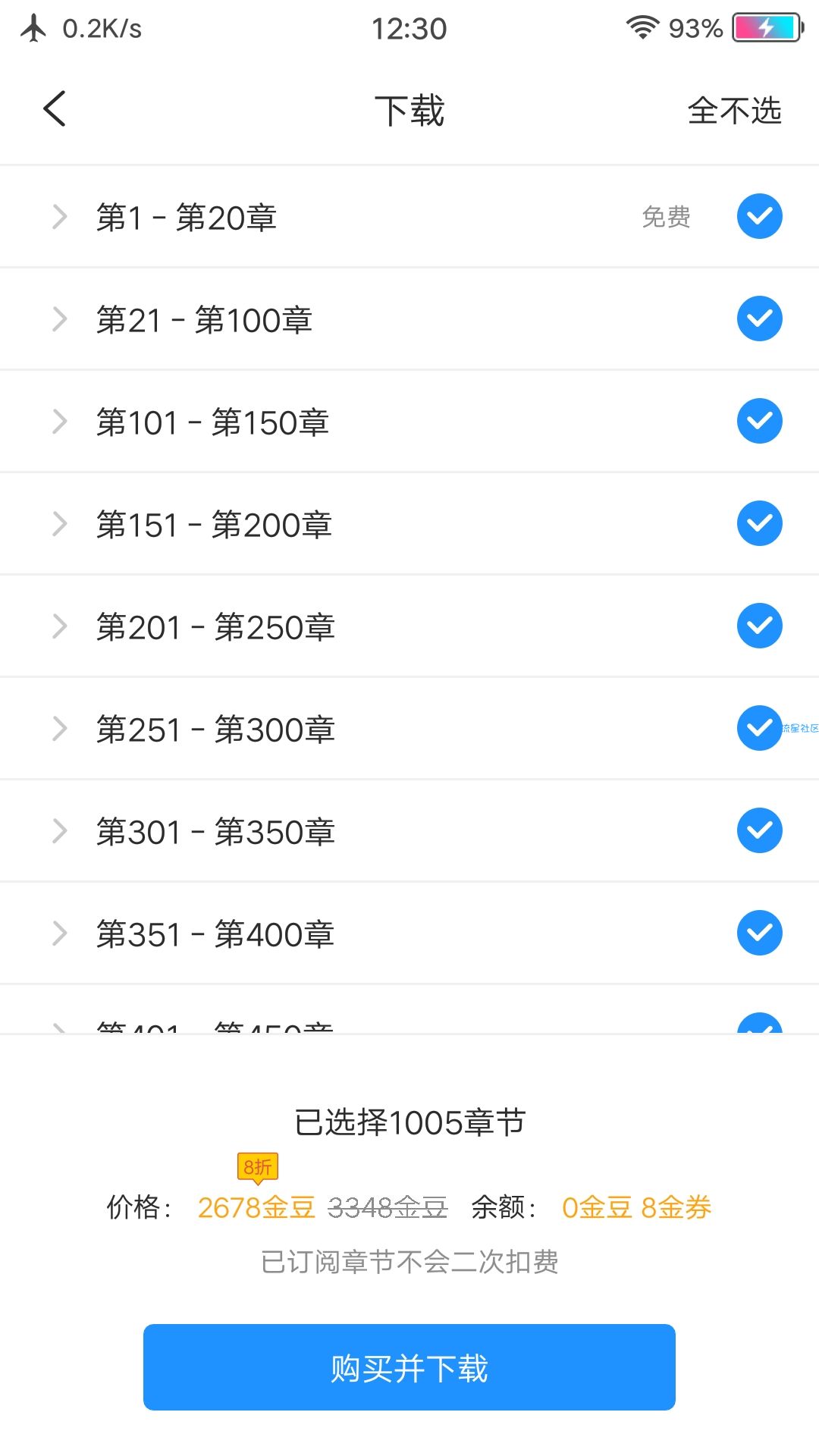Deselect chapters 第101 - 第150章
Screen dimensions: 819x1456
pos(760,421)
